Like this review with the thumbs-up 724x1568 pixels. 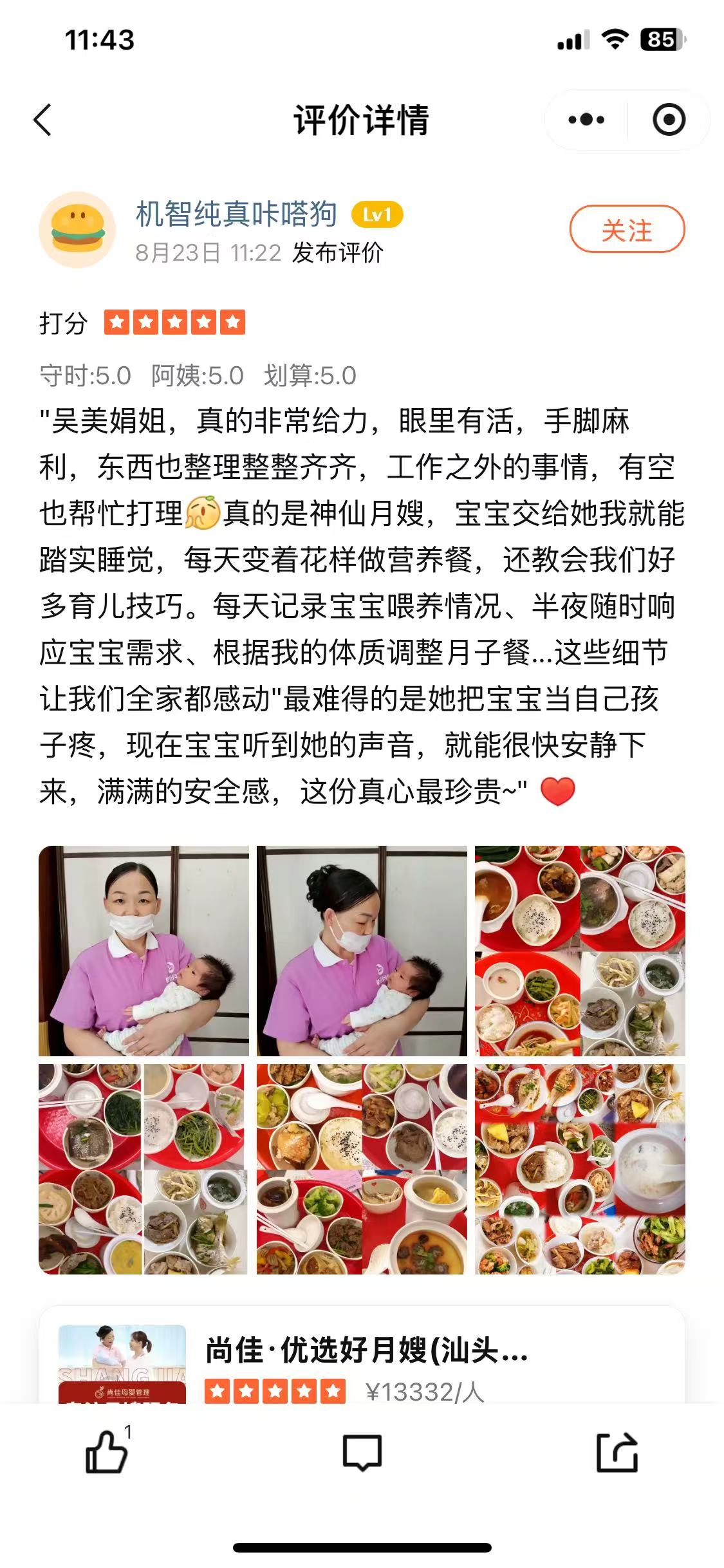106,1453
